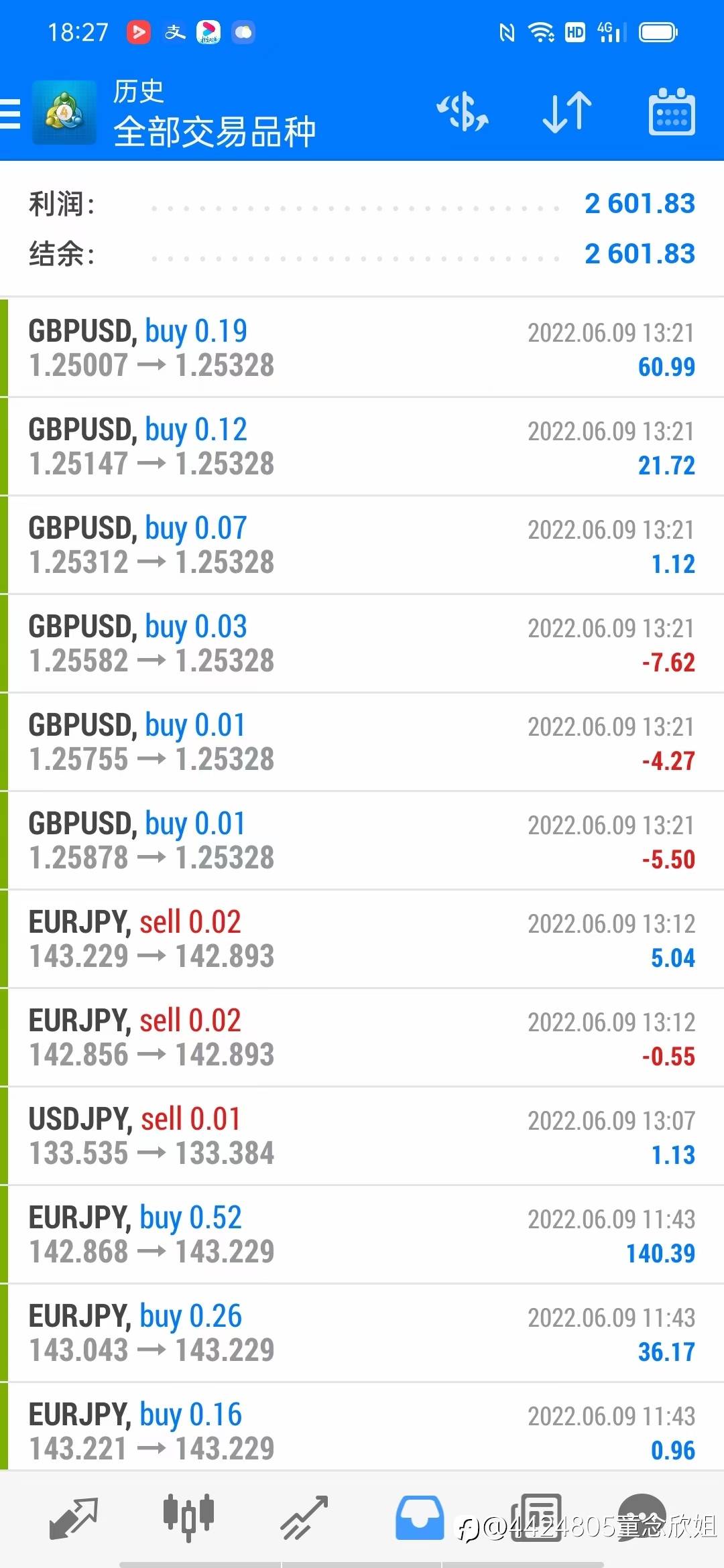Expand the EURJPY buy 0.26 trade
Viewport: 724px width, 1568px height.
coord(362,1333)
